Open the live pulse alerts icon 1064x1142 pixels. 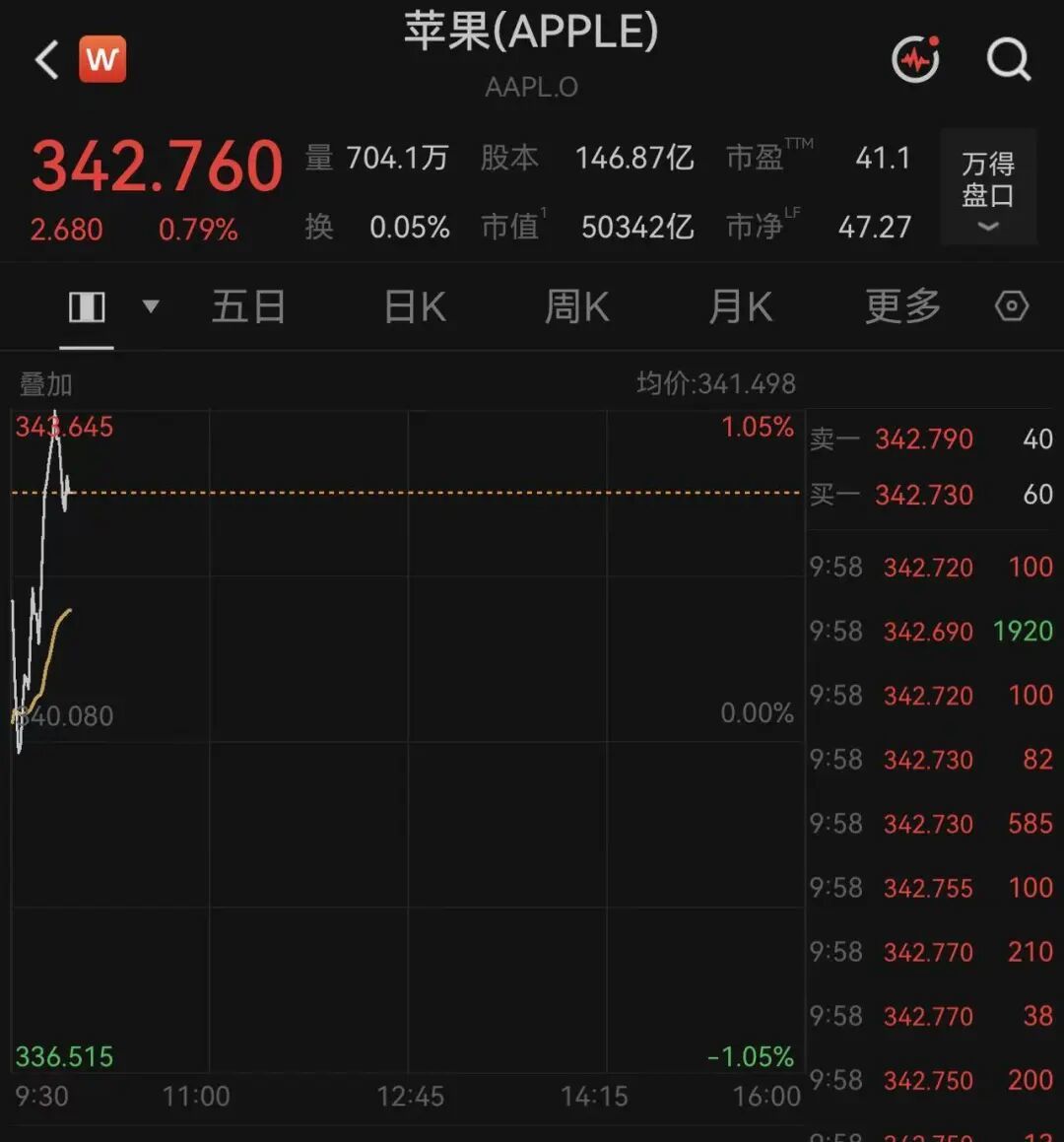coord(915,59)
